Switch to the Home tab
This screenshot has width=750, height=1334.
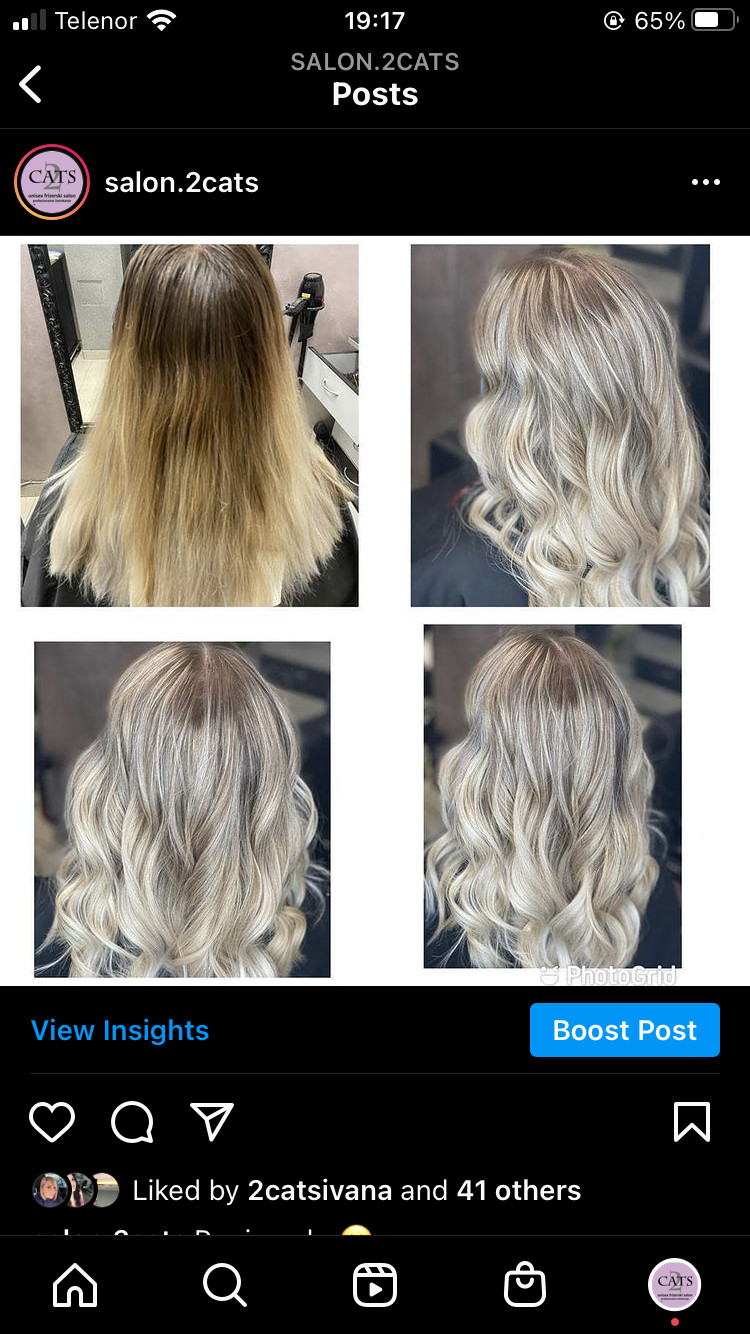tap(75, 1285)
